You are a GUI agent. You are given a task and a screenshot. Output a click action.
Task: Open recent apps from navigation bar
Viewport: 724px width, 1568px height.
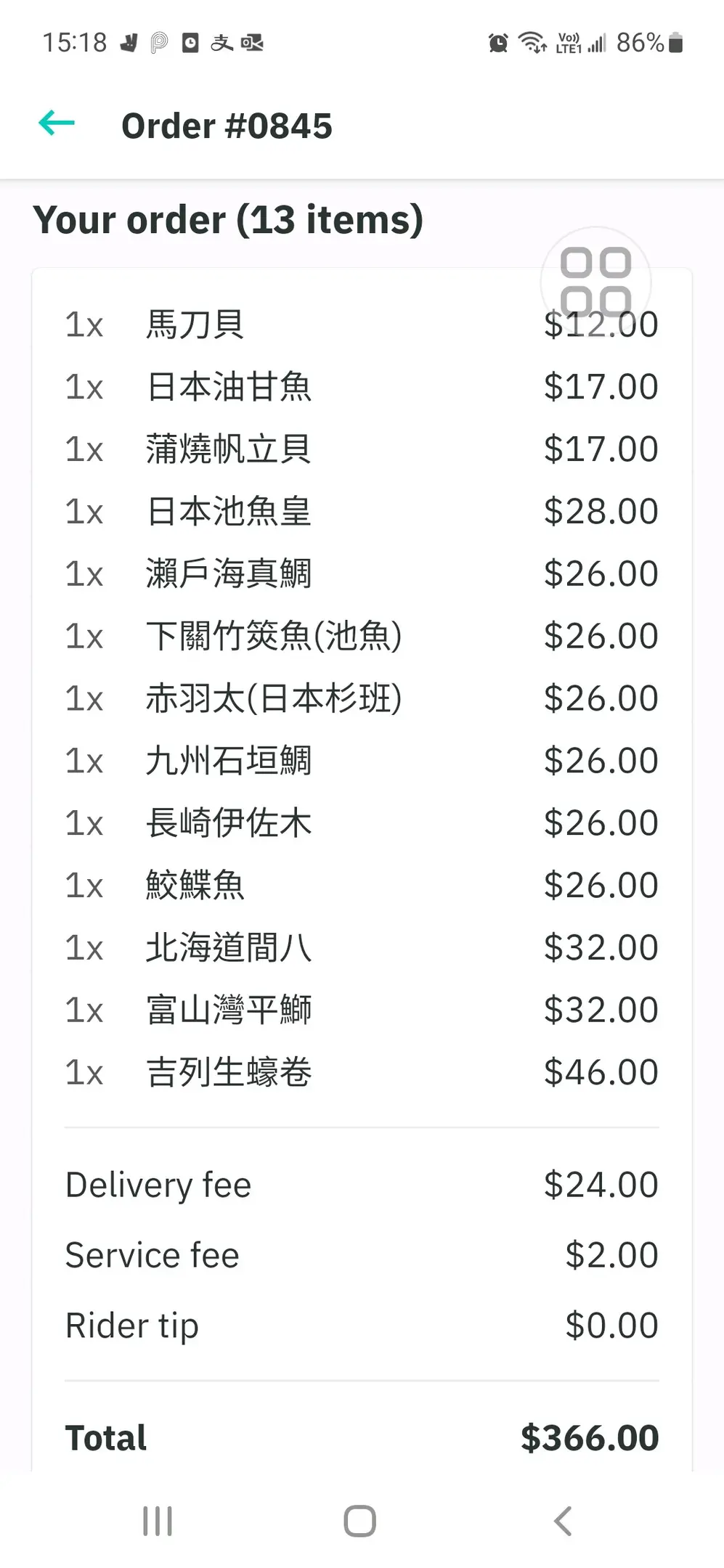coord(158,1521)
